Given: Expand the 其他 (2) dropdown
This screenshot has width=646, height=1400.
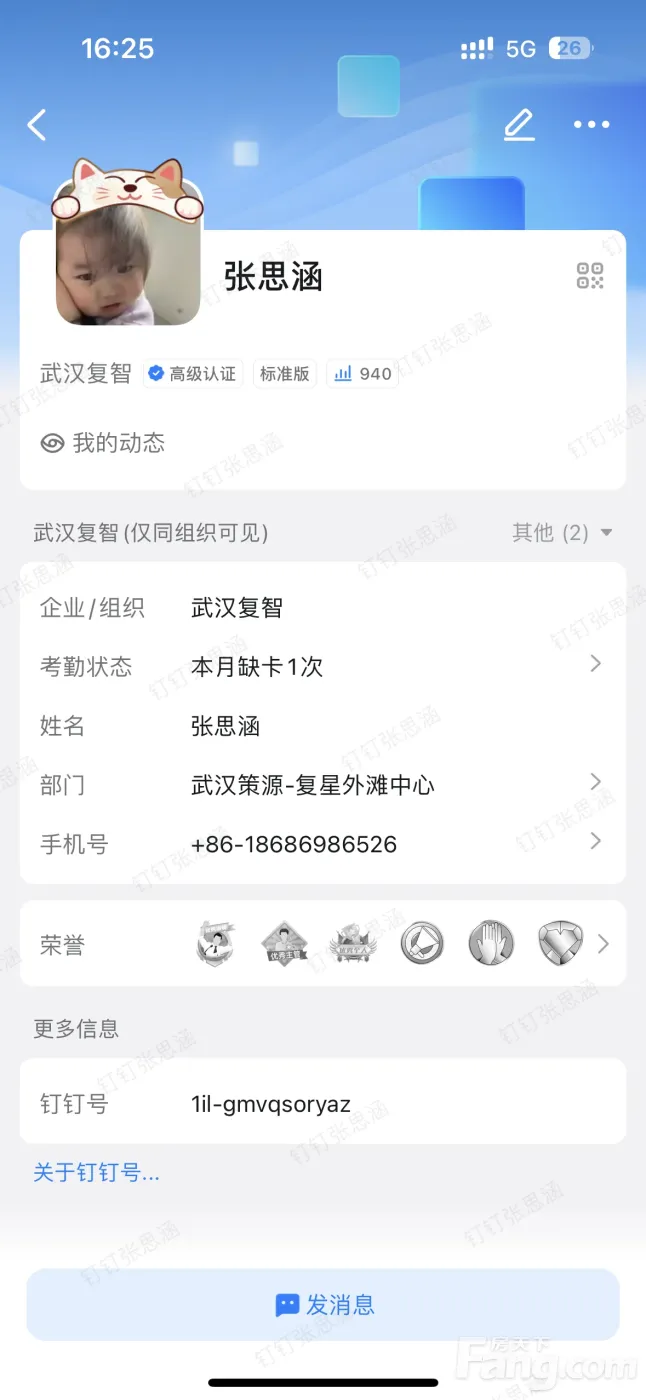Looking at the screenshot, I should coord(562,533).
